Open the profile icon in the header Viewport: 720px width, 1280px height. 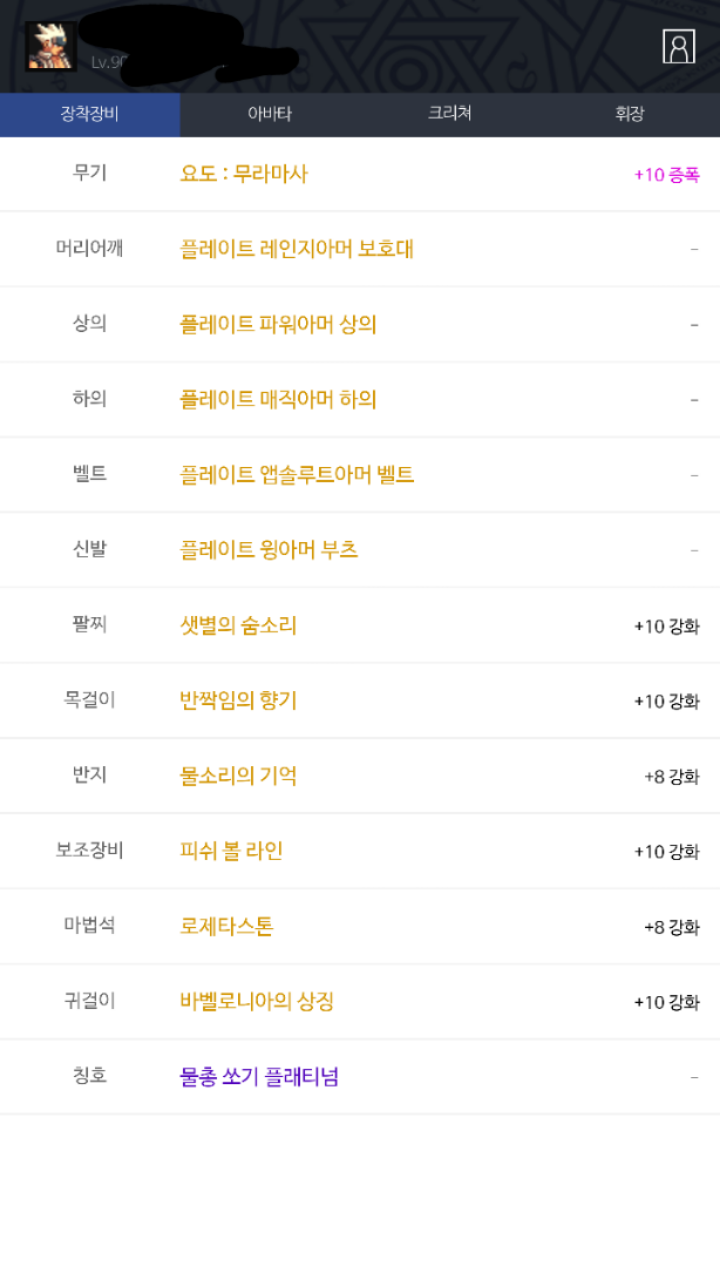pyautogui.click(x=679, y=47)
